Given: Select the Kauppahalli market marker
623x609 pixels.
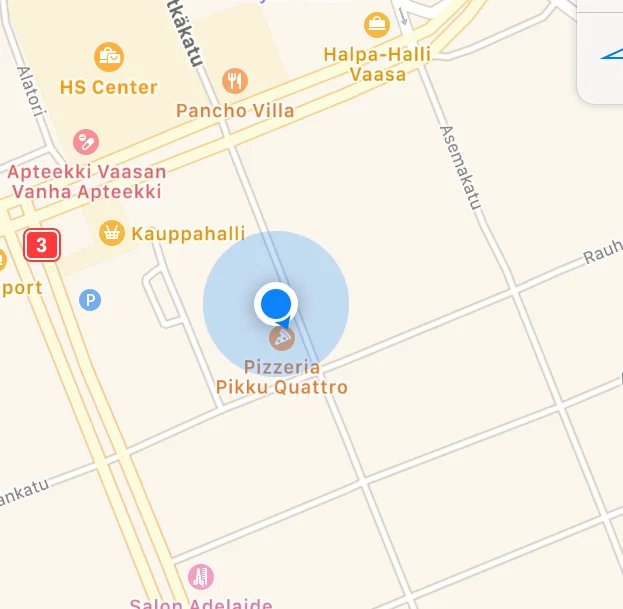Looking at the screenshot, I should [x=113, y=233].
